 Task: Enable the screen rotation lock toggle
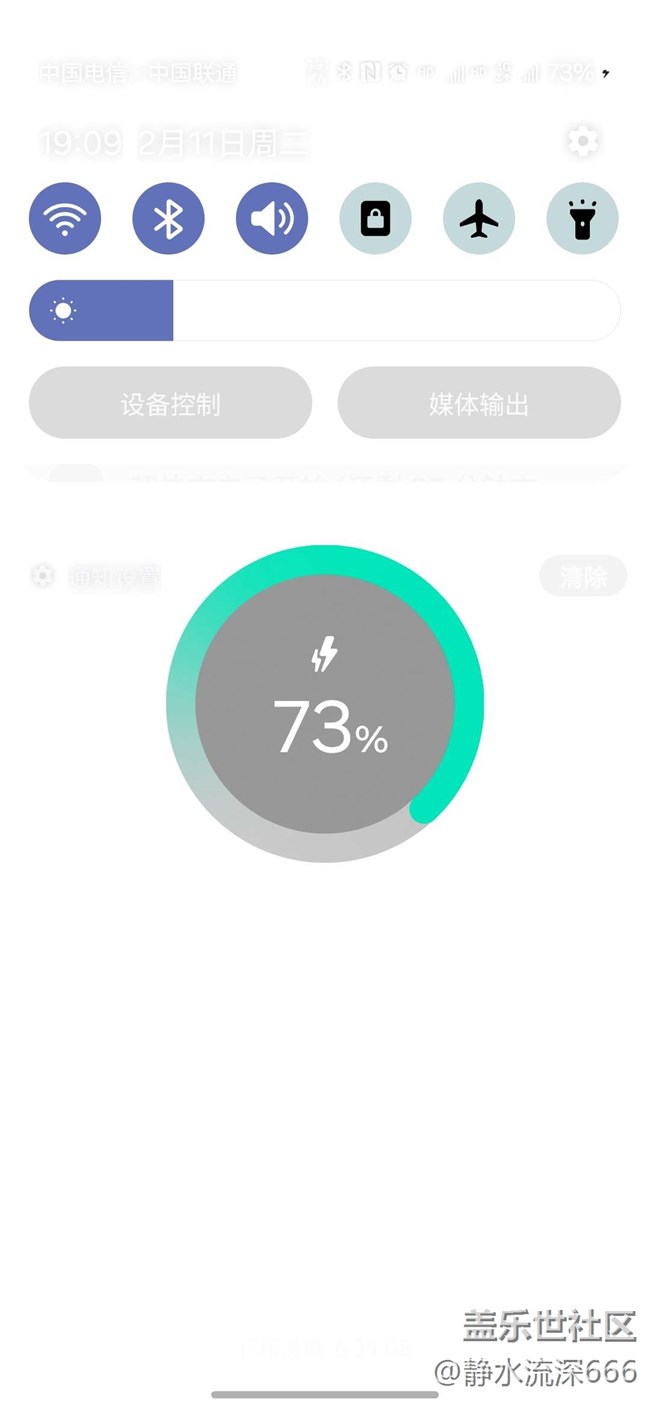pos(375,218)
